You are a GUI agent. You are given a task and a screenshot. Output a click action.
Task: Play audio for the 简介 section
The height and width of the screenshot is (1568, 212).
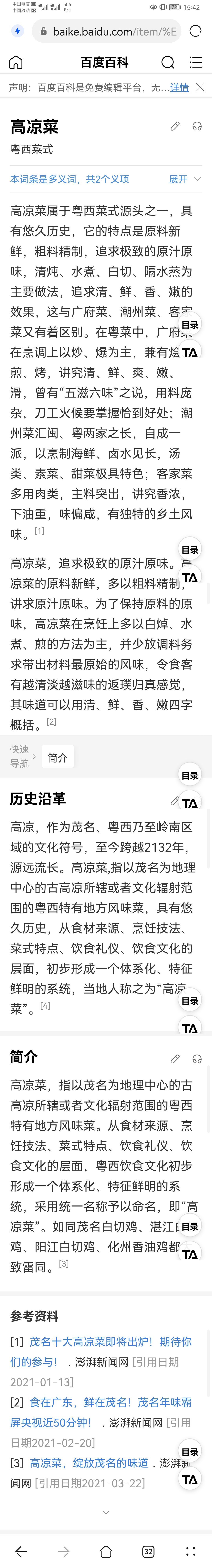[x=197, y=1058]
